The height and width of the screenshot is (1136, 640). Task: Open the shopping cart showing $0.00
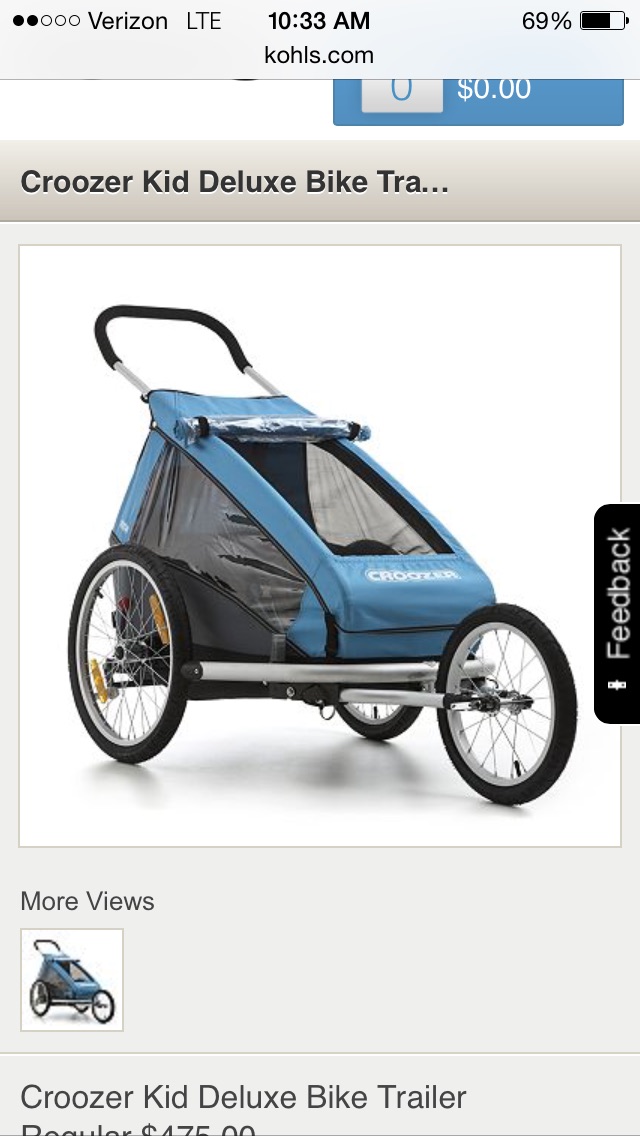pyautogui.click(x=478, y=100)
